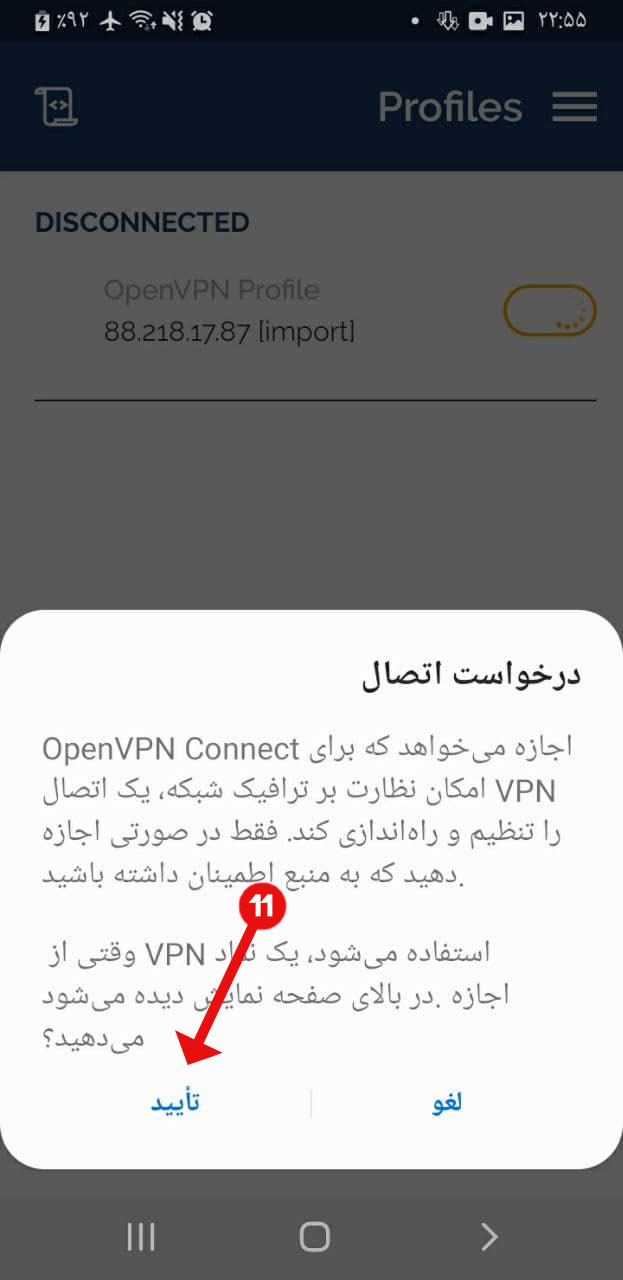Go back using the navigation bar arrow
The height and width of the screenshot is (1280, 623).
point(489,1237)
